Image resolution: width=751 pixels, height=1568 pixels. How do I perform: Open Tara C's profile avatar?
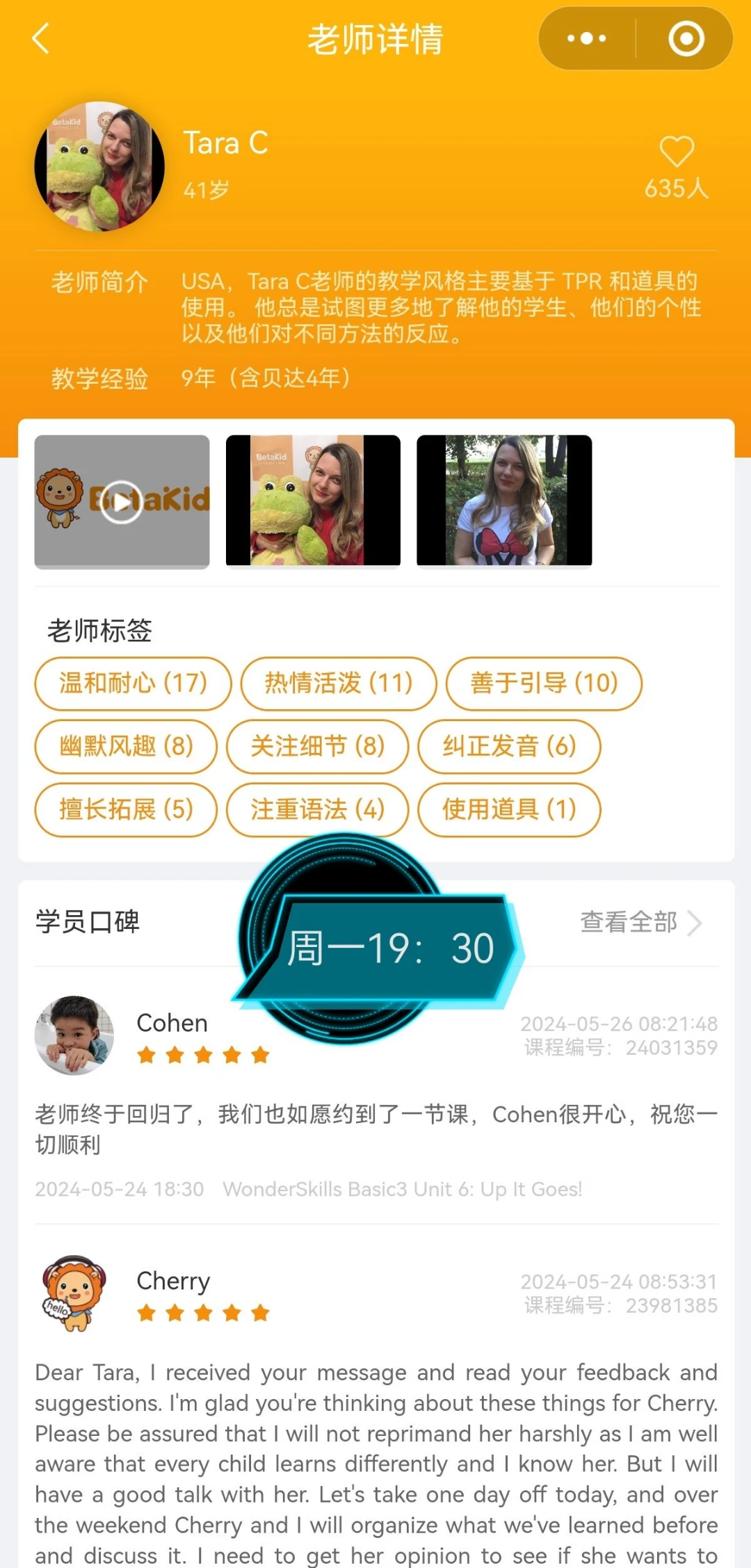point(99,167)
